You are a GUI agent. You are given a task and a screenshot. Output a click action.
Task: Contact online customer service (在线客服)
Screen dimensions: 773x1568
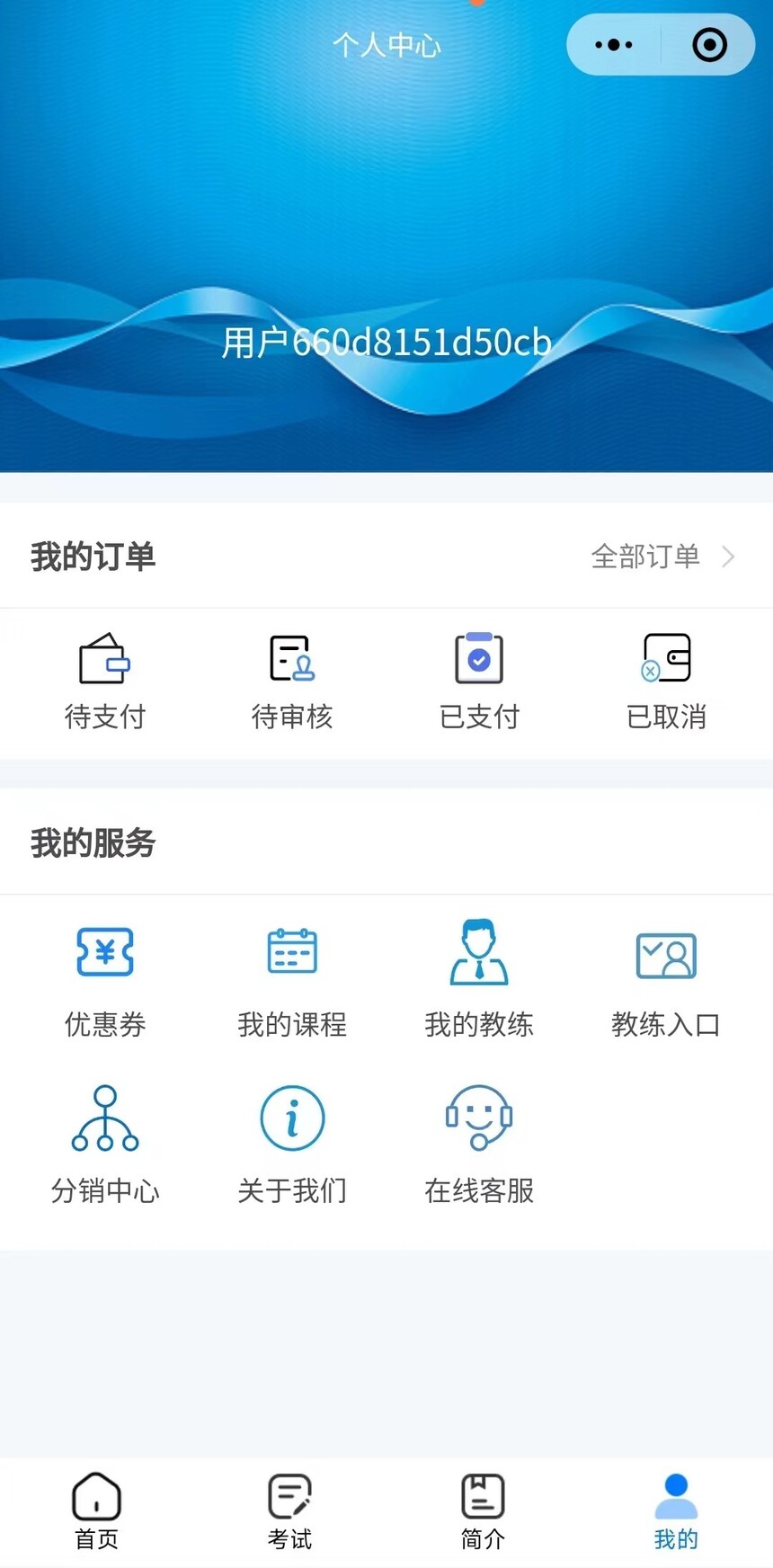point(479,1144)
